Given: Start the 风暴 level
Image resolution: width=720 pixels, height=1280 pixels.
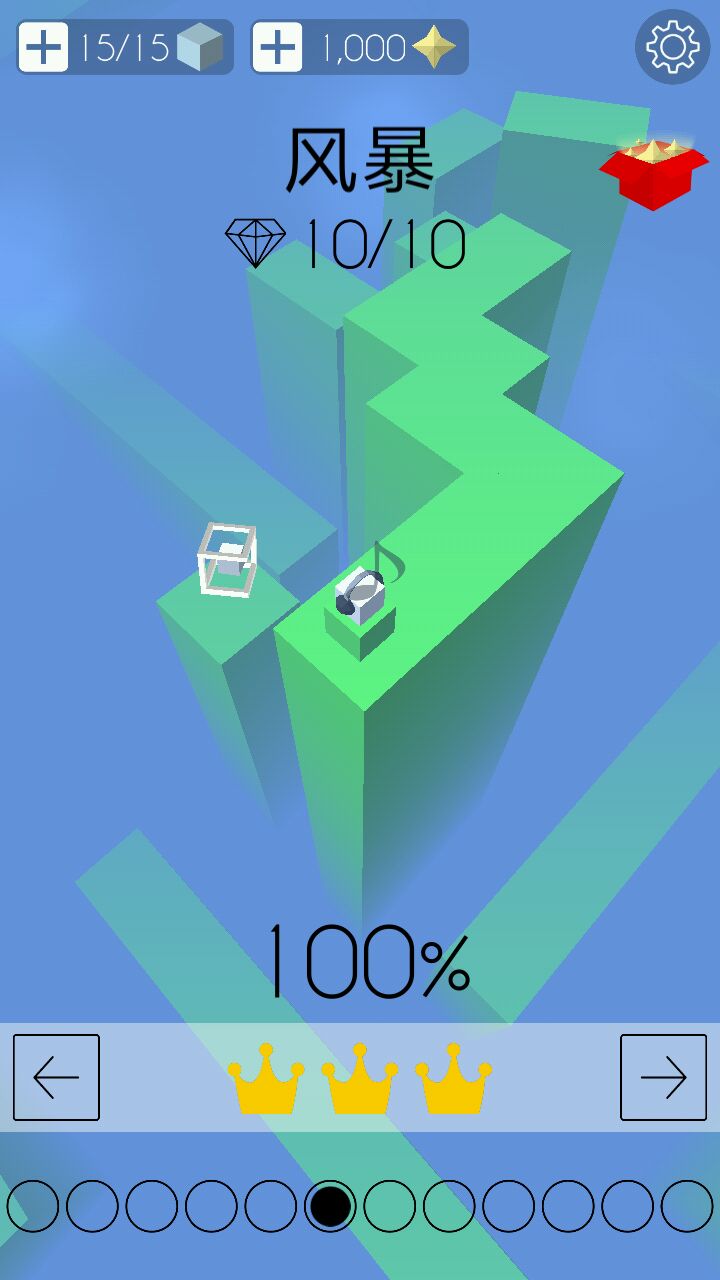Looking at the screenshot, I should 360,600.
